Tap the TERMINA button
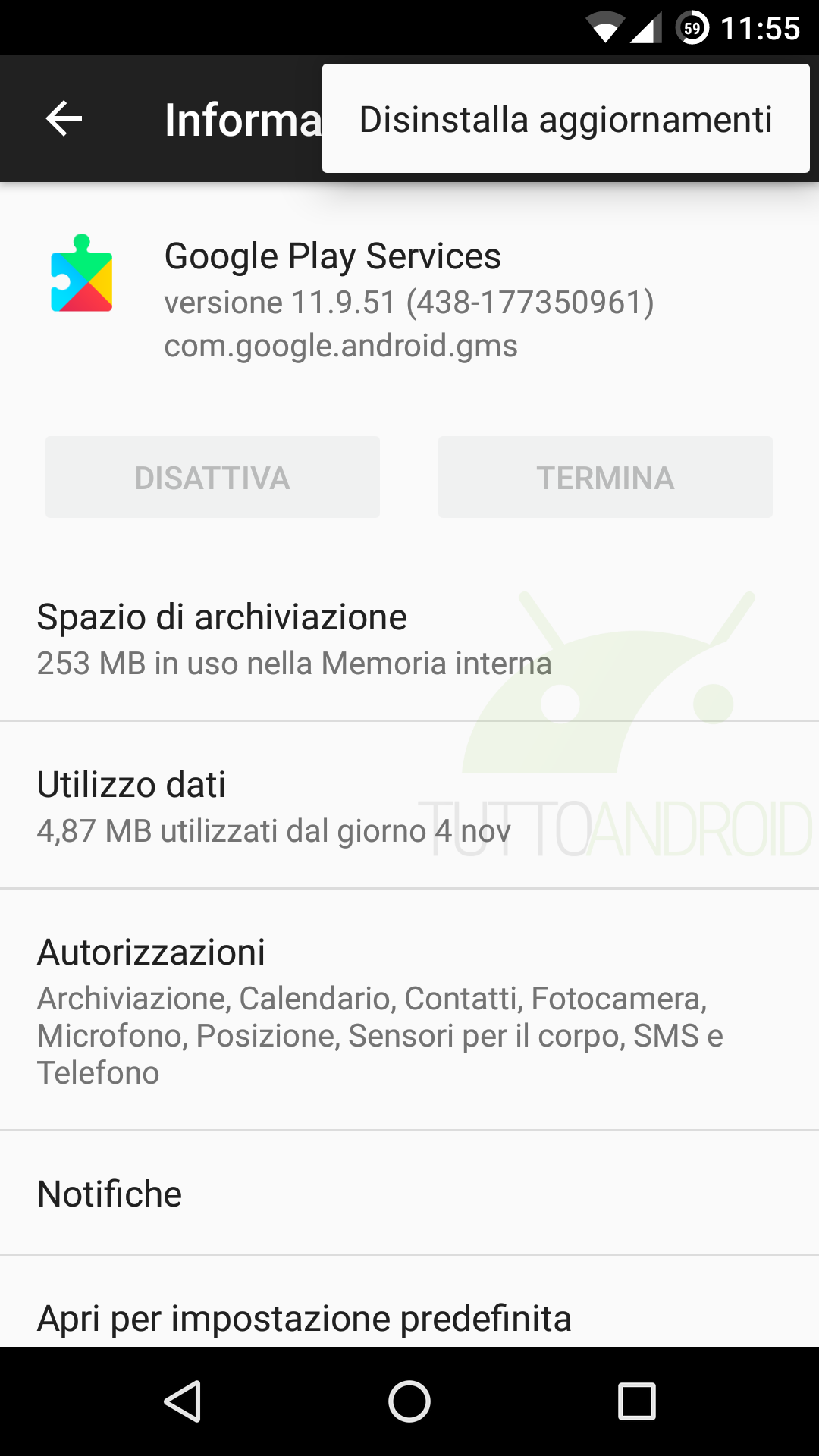 tap(605, 478)
